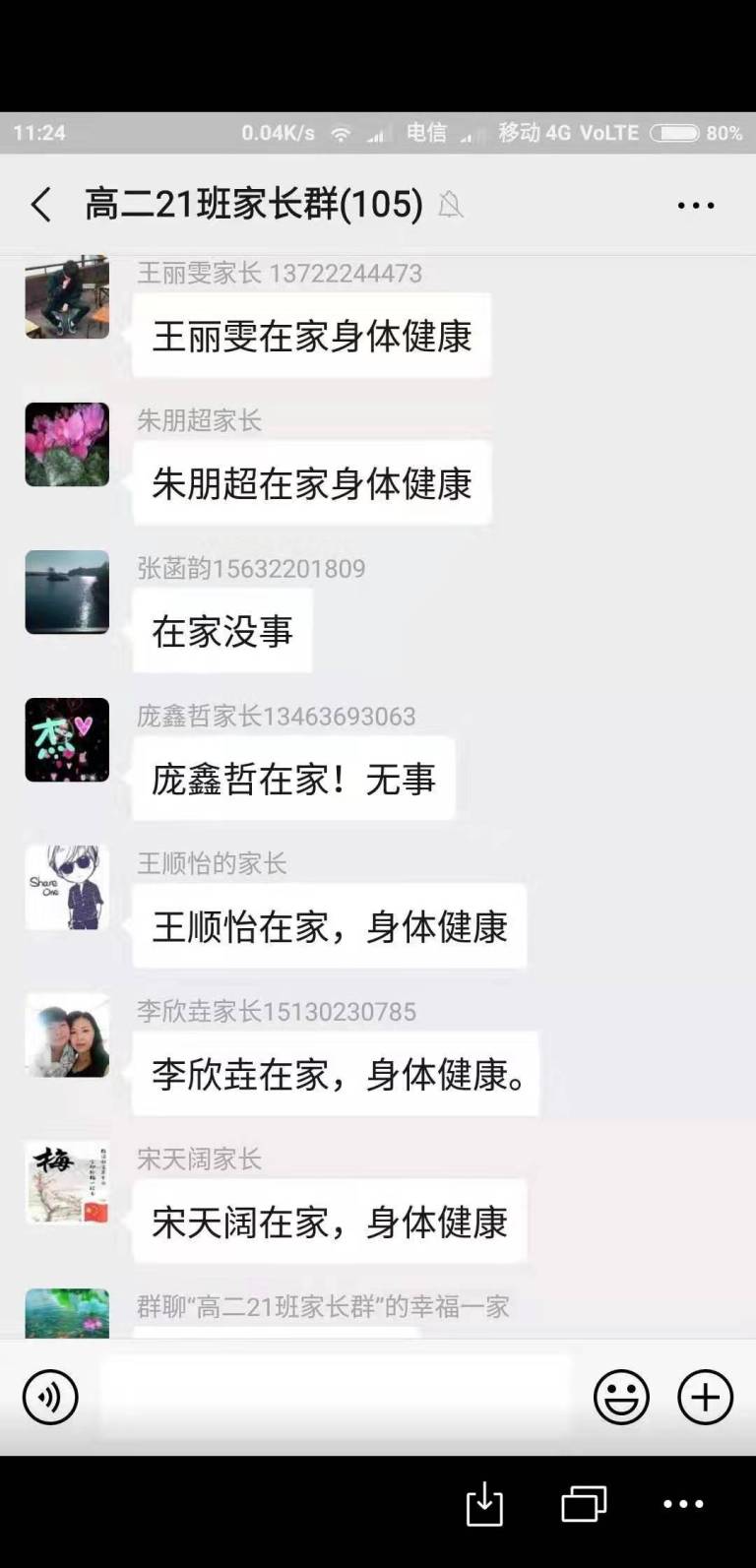Open the overlapping windows icon at the bottom
The height and width of the screenshot is (1568, 756).
[584, 1504]
